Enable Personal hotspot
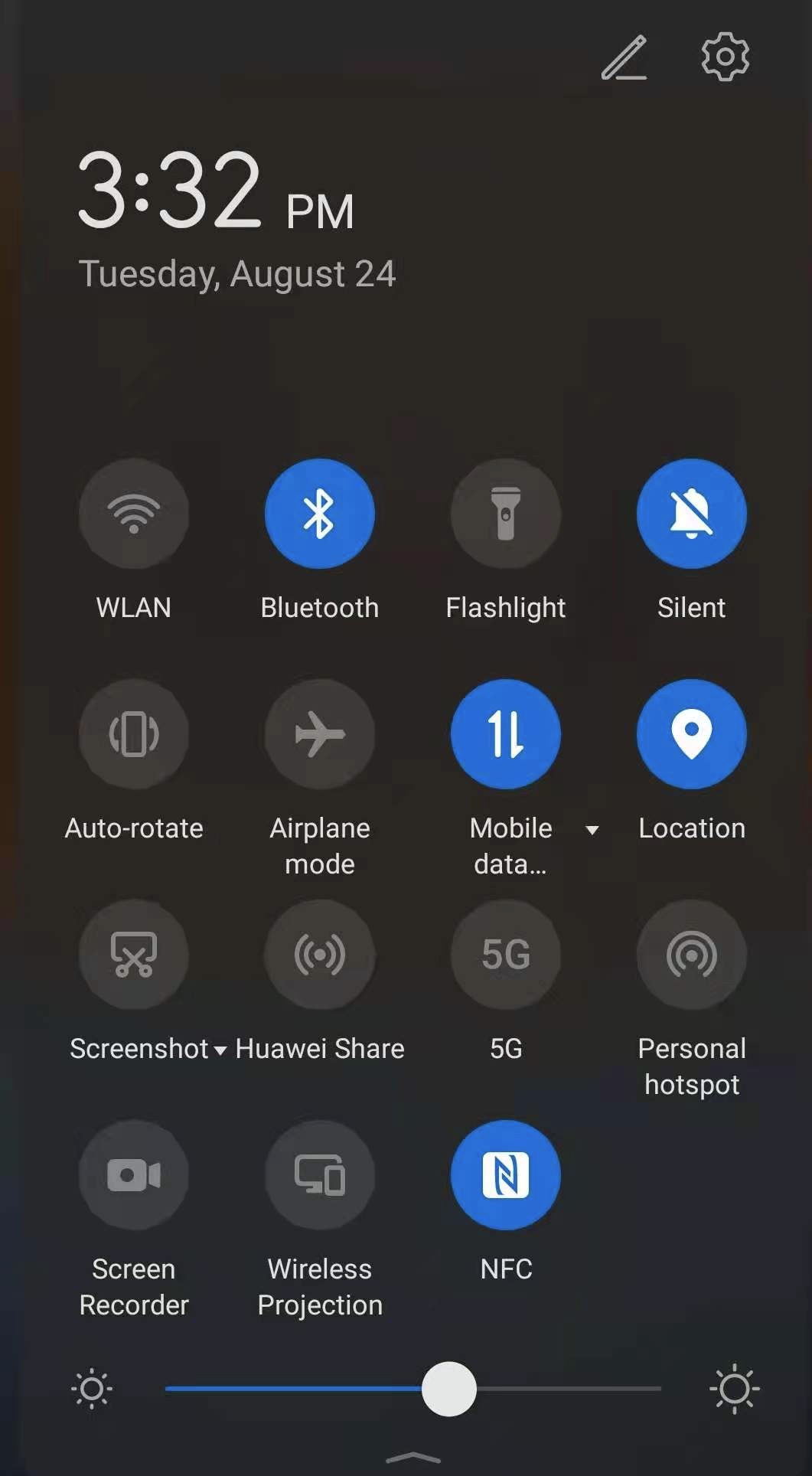This screenshot has height=1476, width=812. (692, 955)
